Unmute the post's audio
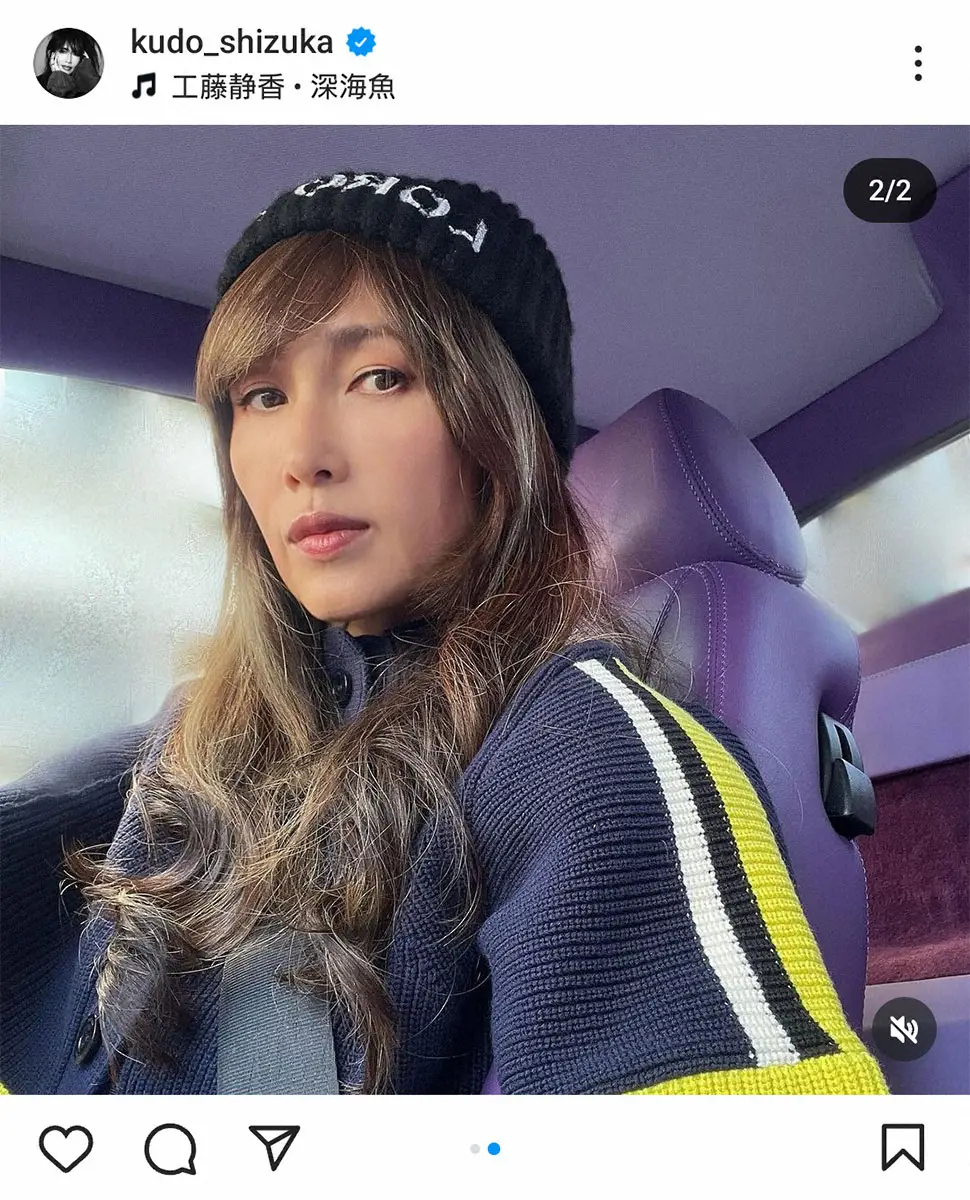This screenshot has height=1200, width=970. [x=903, y=1030]
